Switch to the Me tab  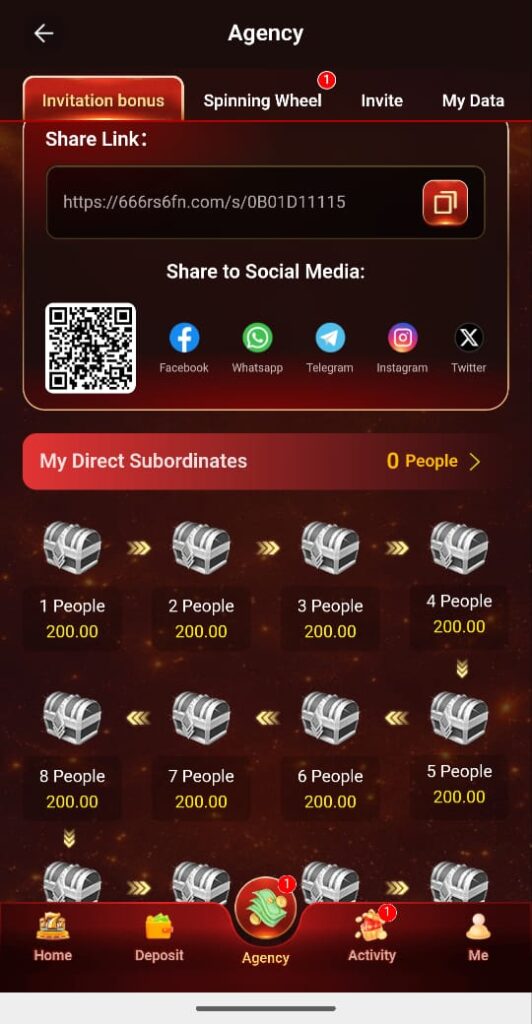click(x=478, y=937)
